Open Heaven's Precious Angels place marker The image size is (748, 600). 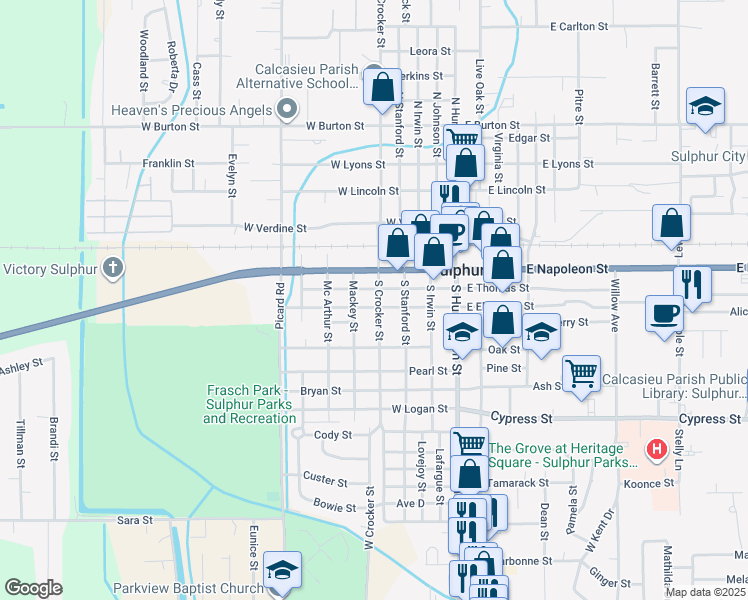288,110
